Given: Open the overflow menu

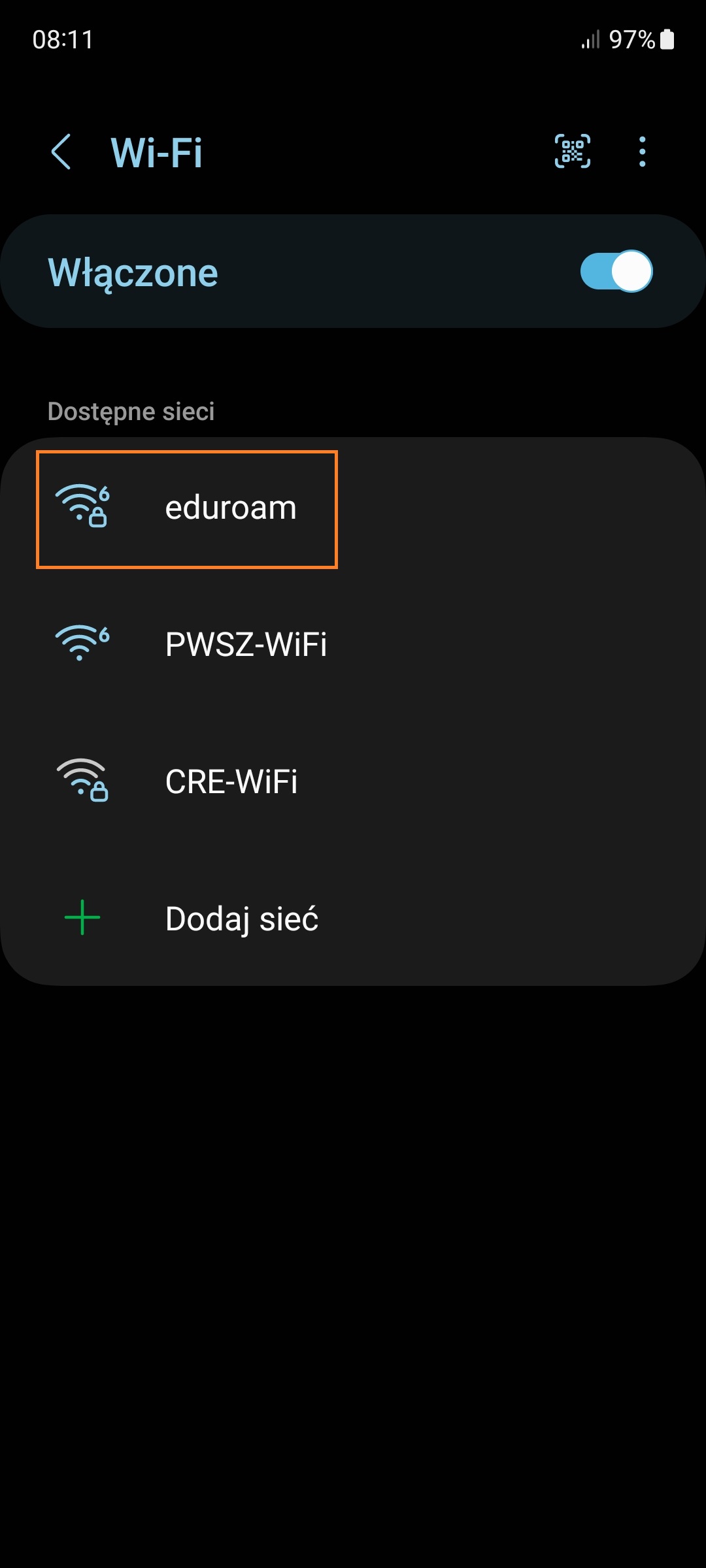Looking at the screenshot, I should pyautogui.click(x=642, y=152).
